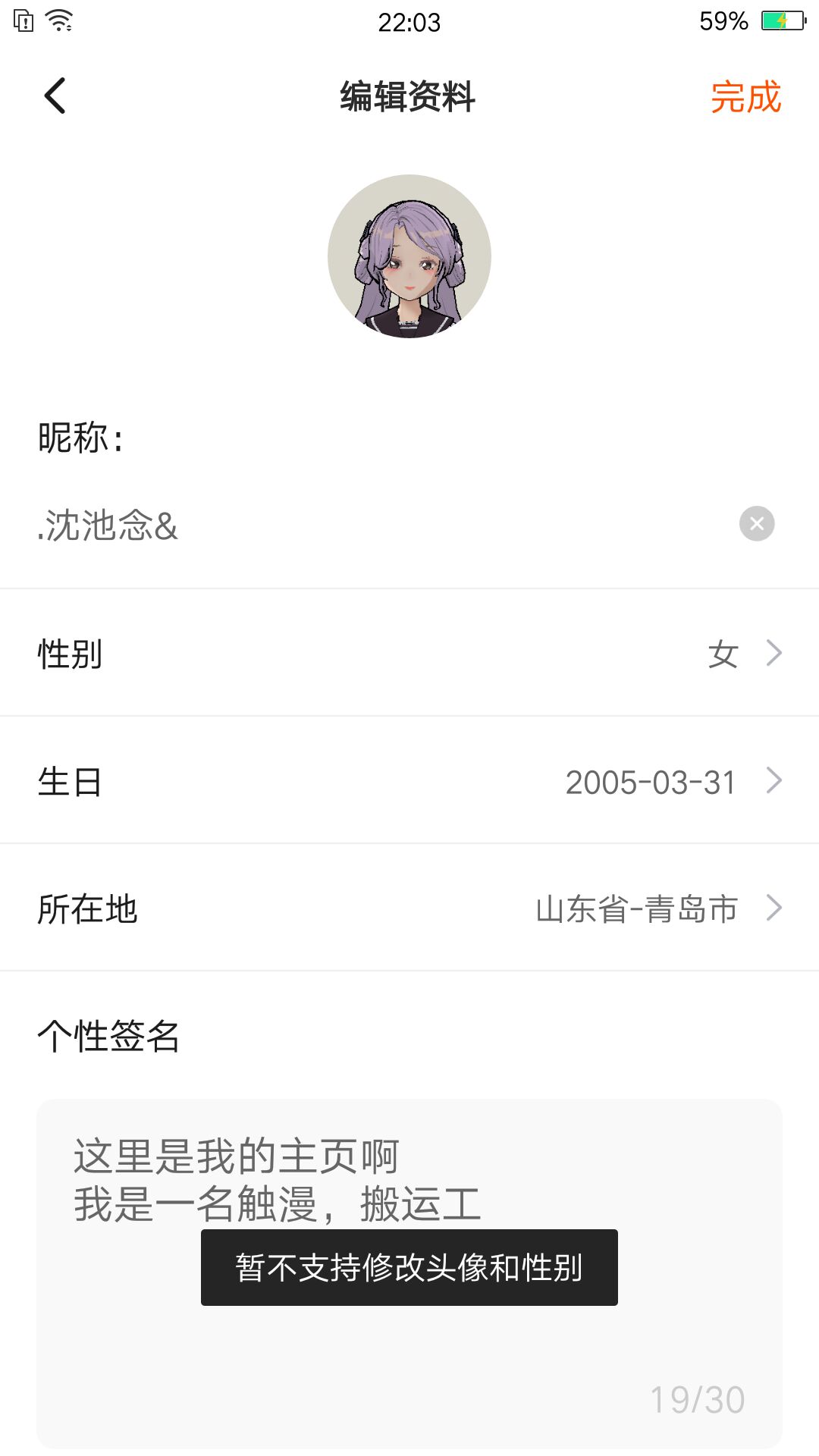Edit the 个性签名 signature text box
Screen dimensions: 819x1456
[409, 1350]
